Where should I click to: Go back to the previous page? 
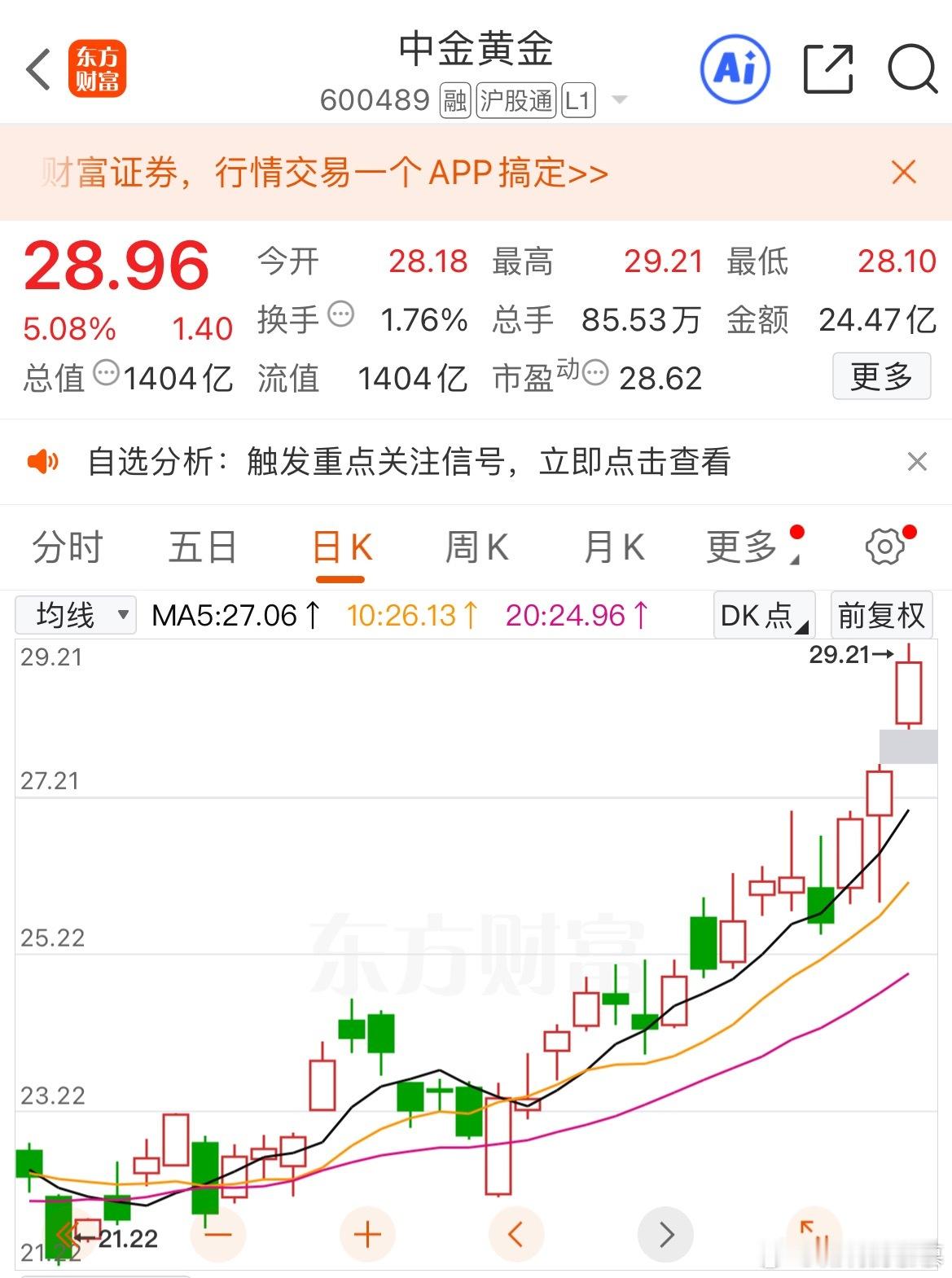(x=39, y=70)
